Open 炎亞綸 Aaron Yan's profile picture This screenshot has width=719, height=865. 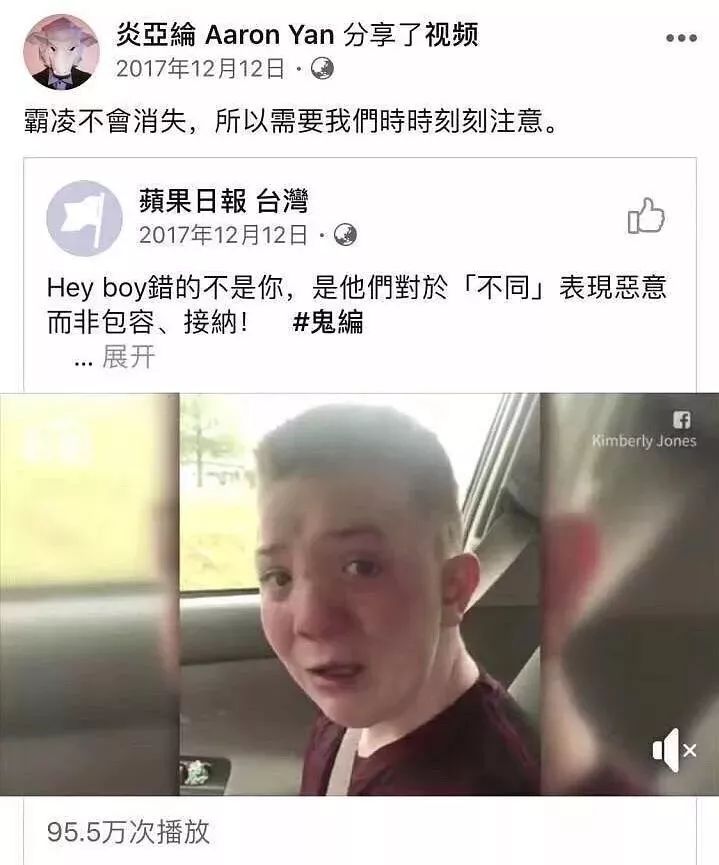coord(61,52)
